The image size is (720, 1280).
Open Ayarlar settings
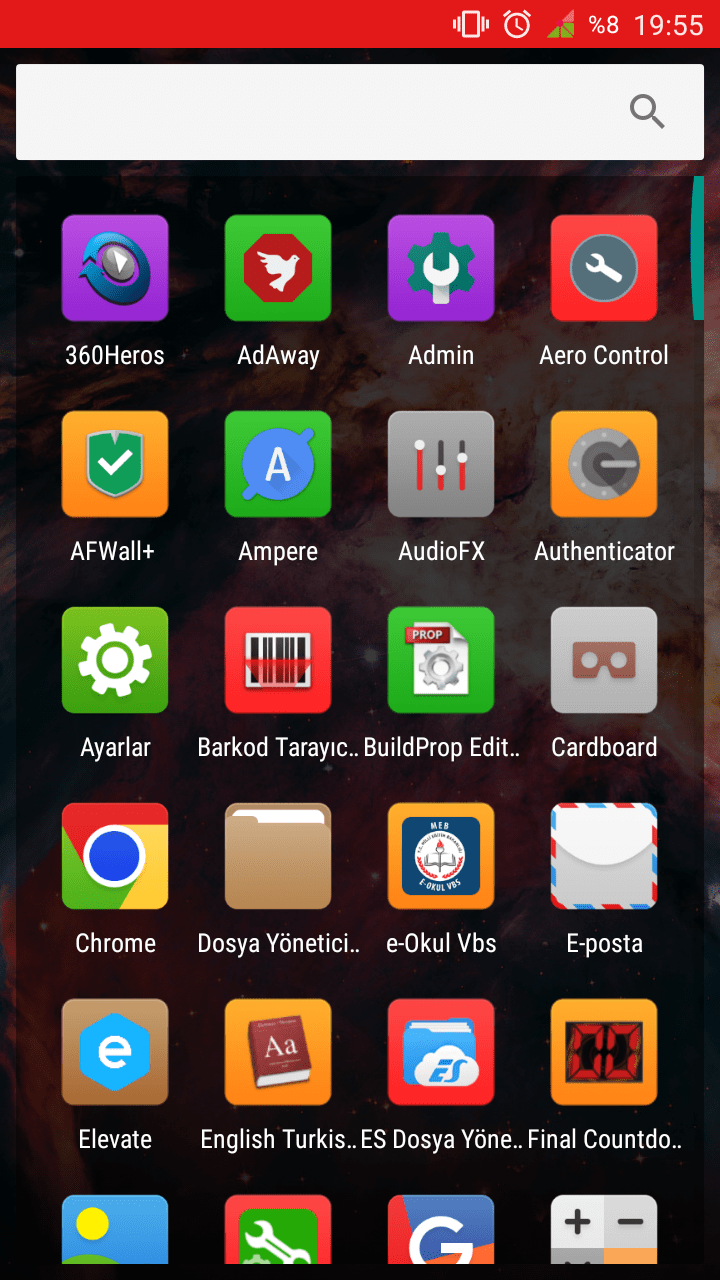[114, 660]
